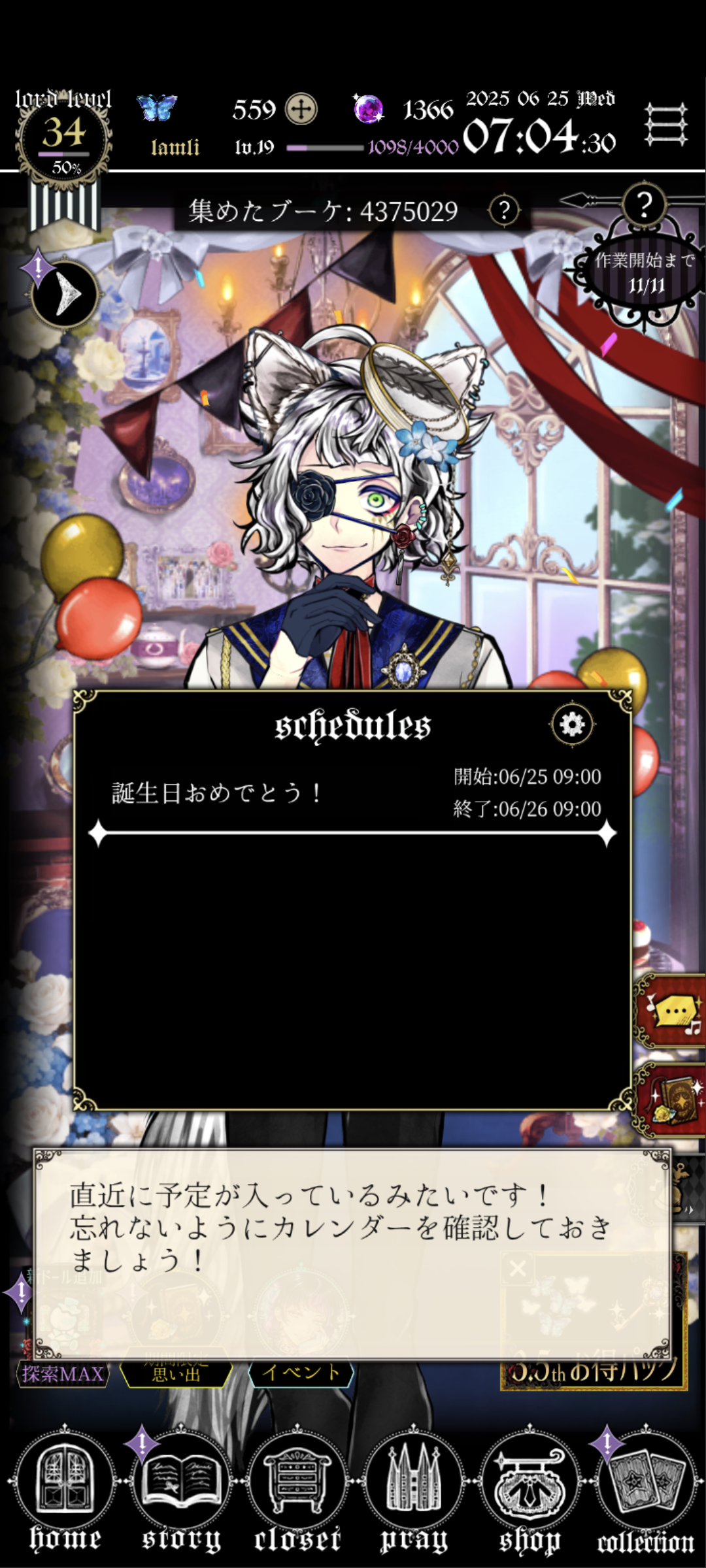Expand the arrow panel on left side

pyautogui.click(x=65, y=295)
